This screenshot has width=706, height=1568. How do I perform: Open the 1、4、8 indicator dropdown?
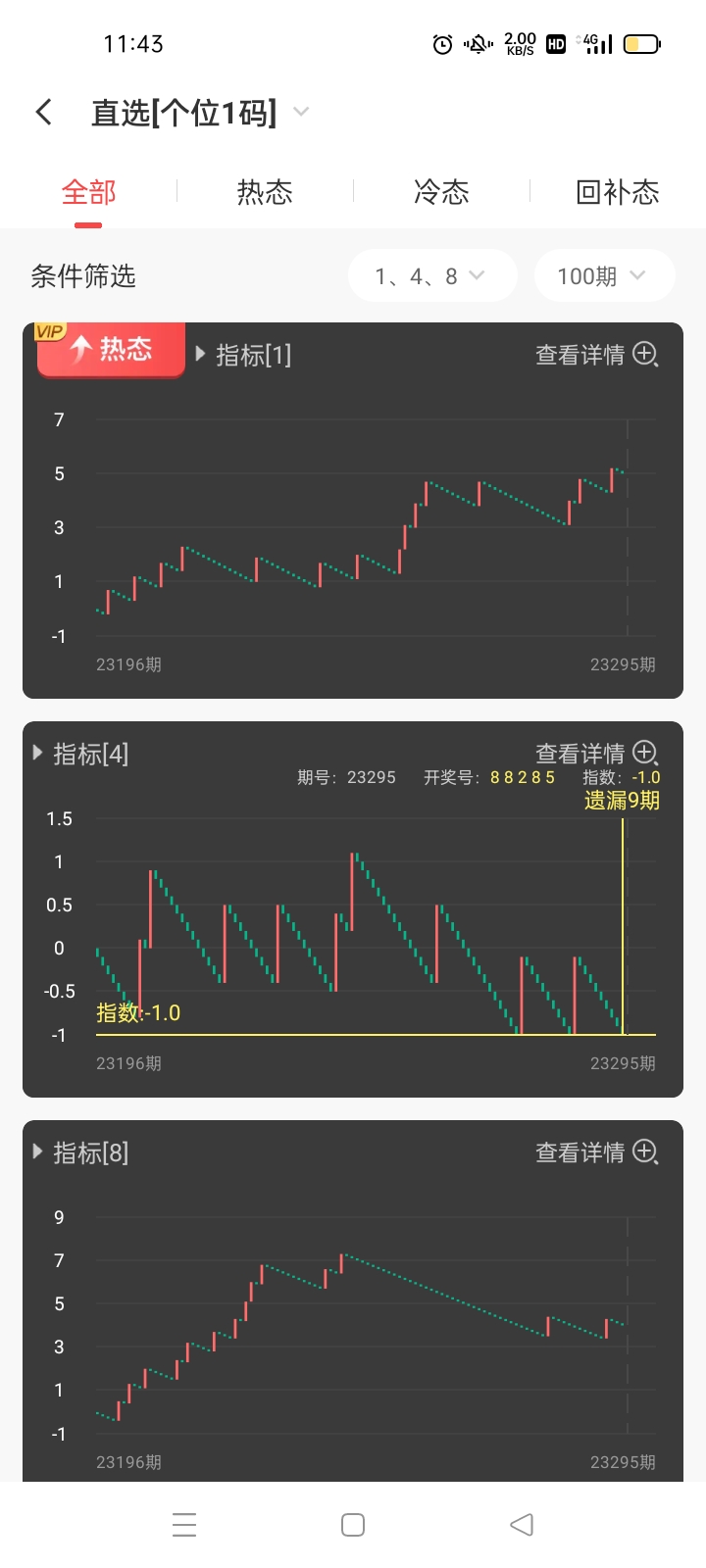(x=432, y=275)
